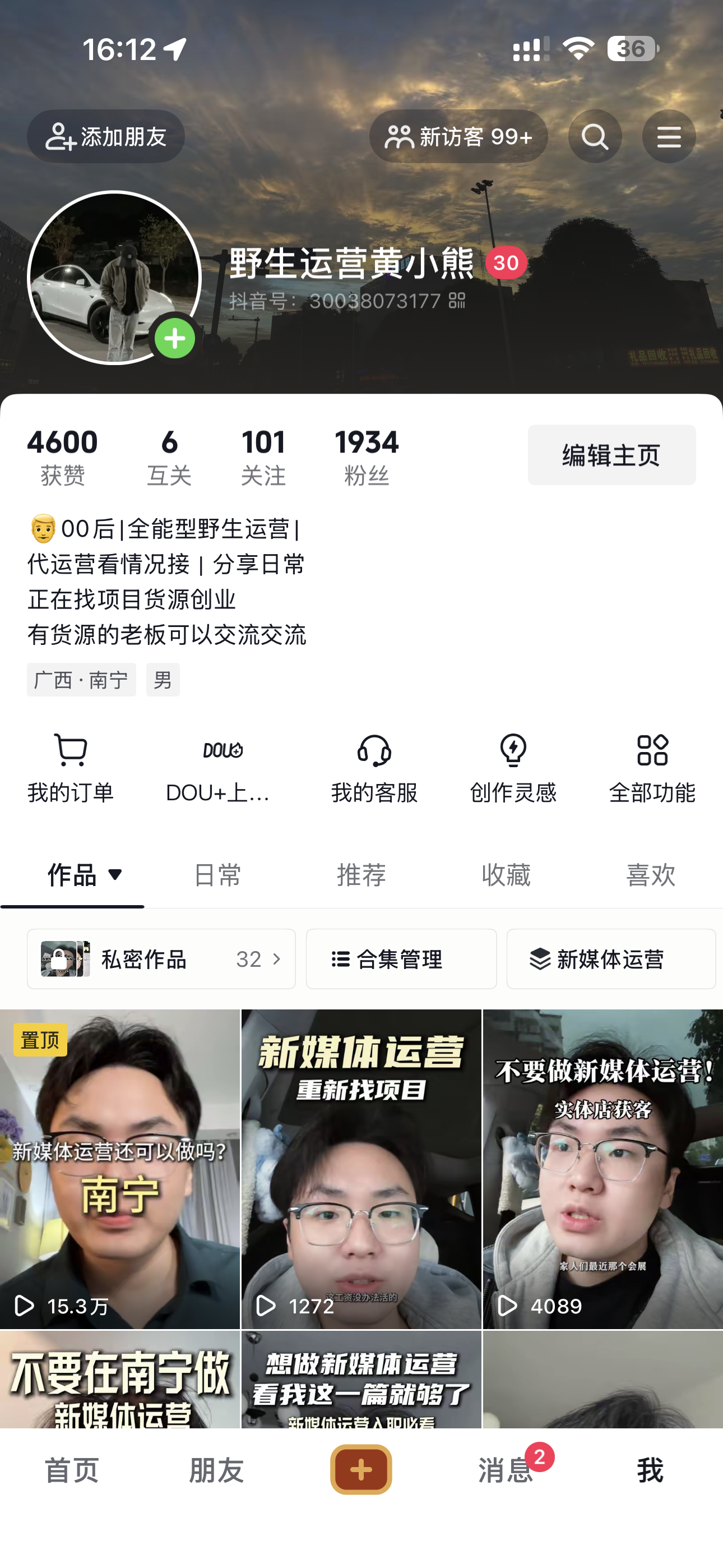Image resolution: width=723 pixels, height=1568 pixels.
Task: Select the 新媒体运营 collection chip
Action: pos(610,959)
